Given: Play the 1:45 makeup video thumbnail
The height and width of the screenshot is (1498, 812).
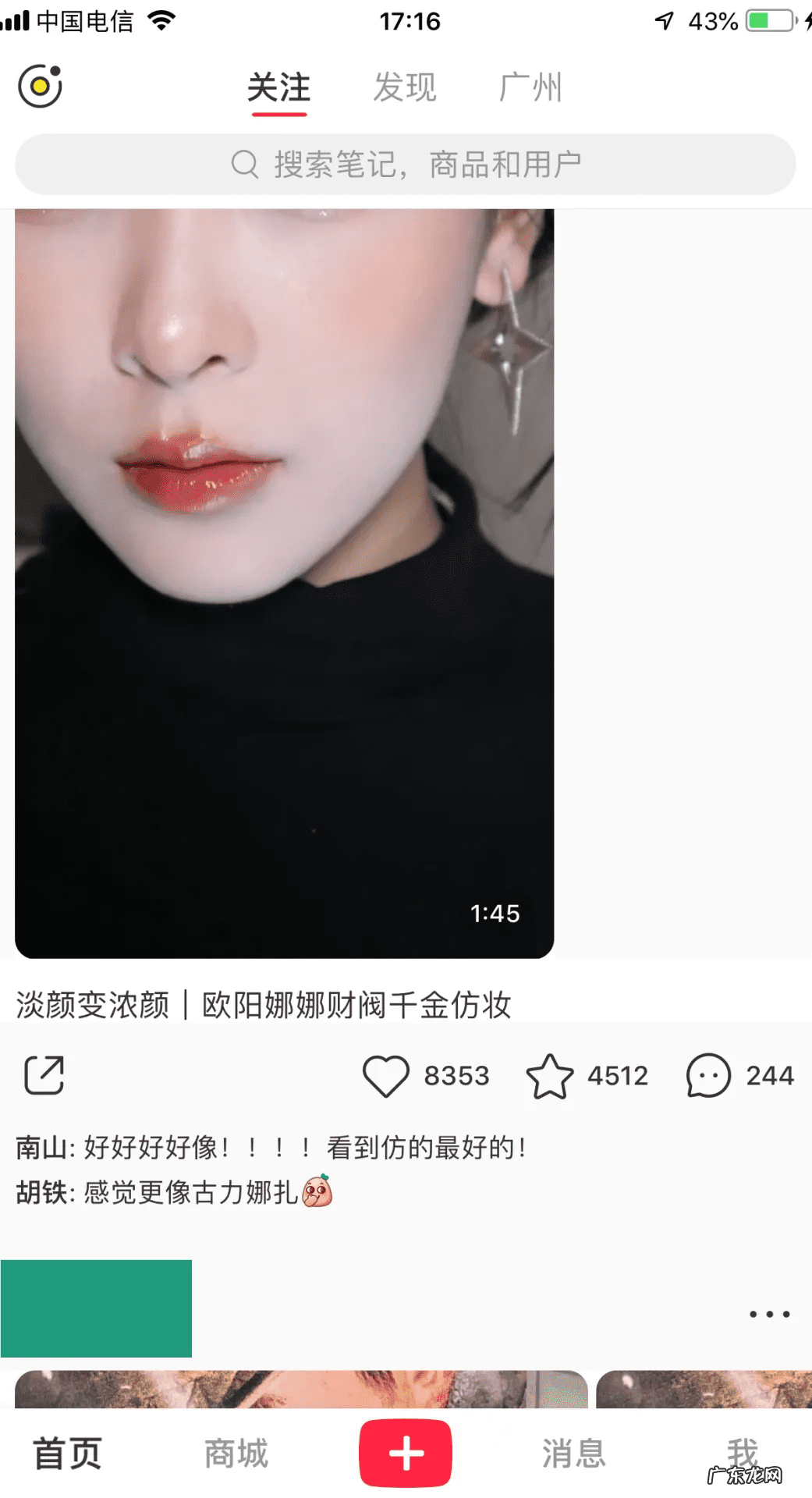Looking at the screenshot, I should tap(285, 581).
